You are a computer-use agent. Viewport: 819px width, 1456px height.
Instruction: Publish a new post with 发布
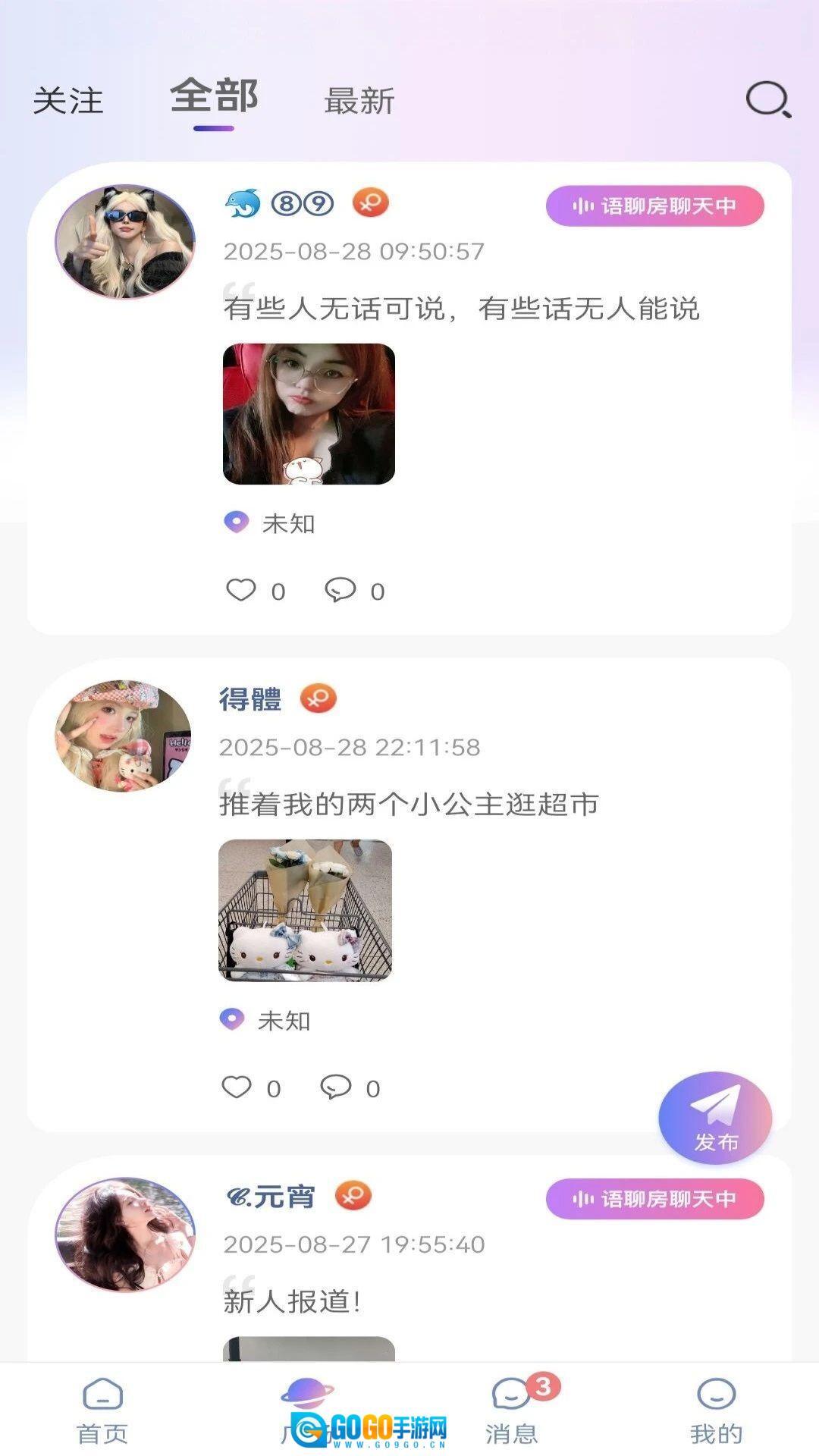(715, 1118)
